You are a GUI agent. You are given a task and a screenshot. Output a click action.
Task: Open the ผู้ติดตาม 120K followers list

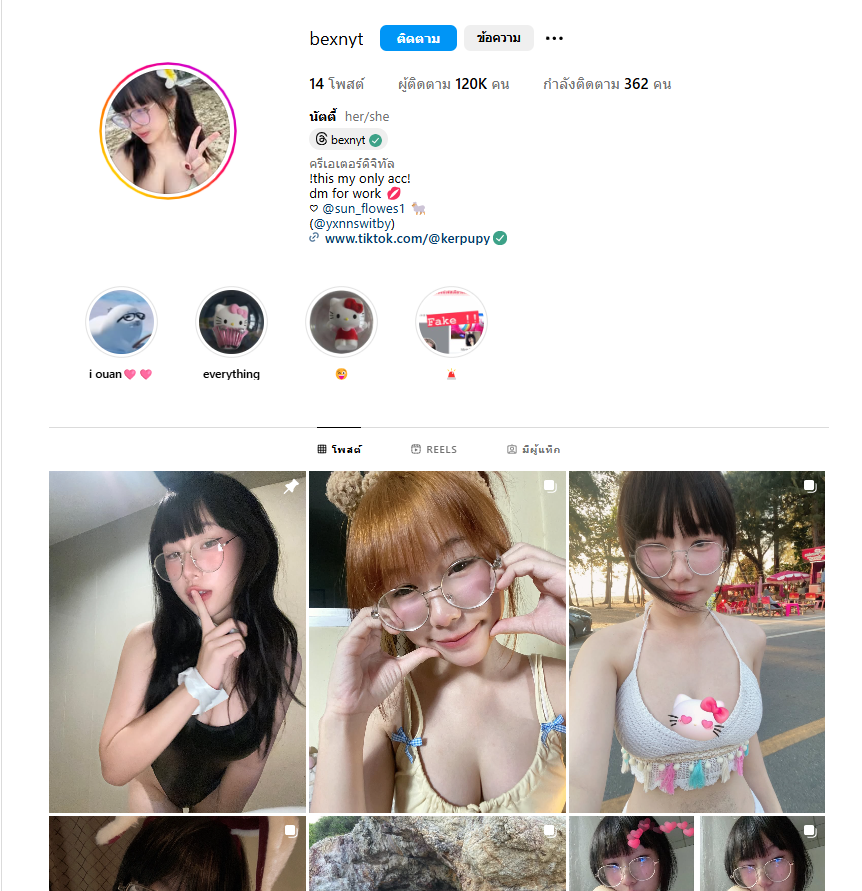(x=453, y=84)
